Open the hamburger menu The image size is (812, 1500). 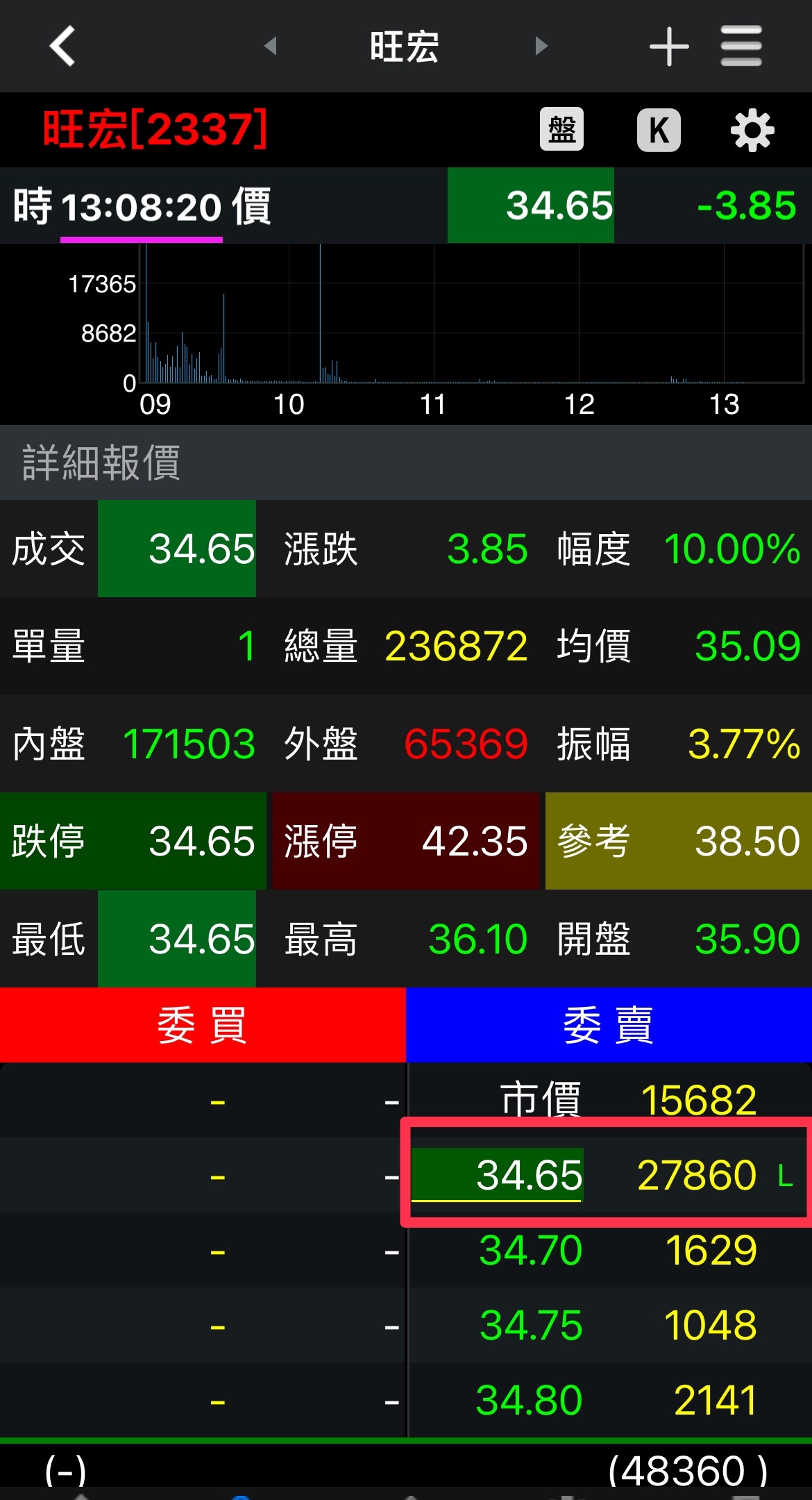(741, 47)
